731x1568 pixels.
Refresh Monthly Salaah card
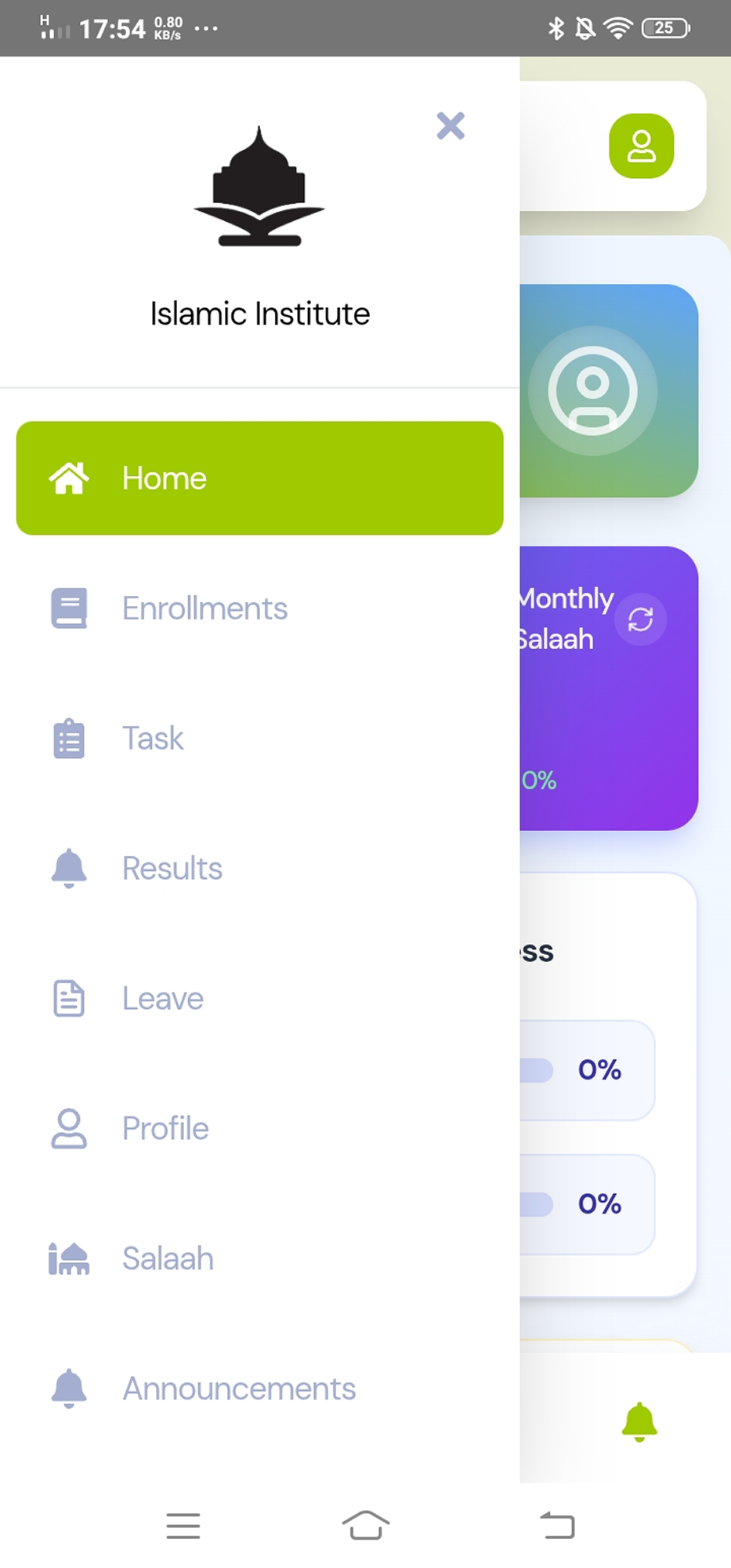[640, 619]
